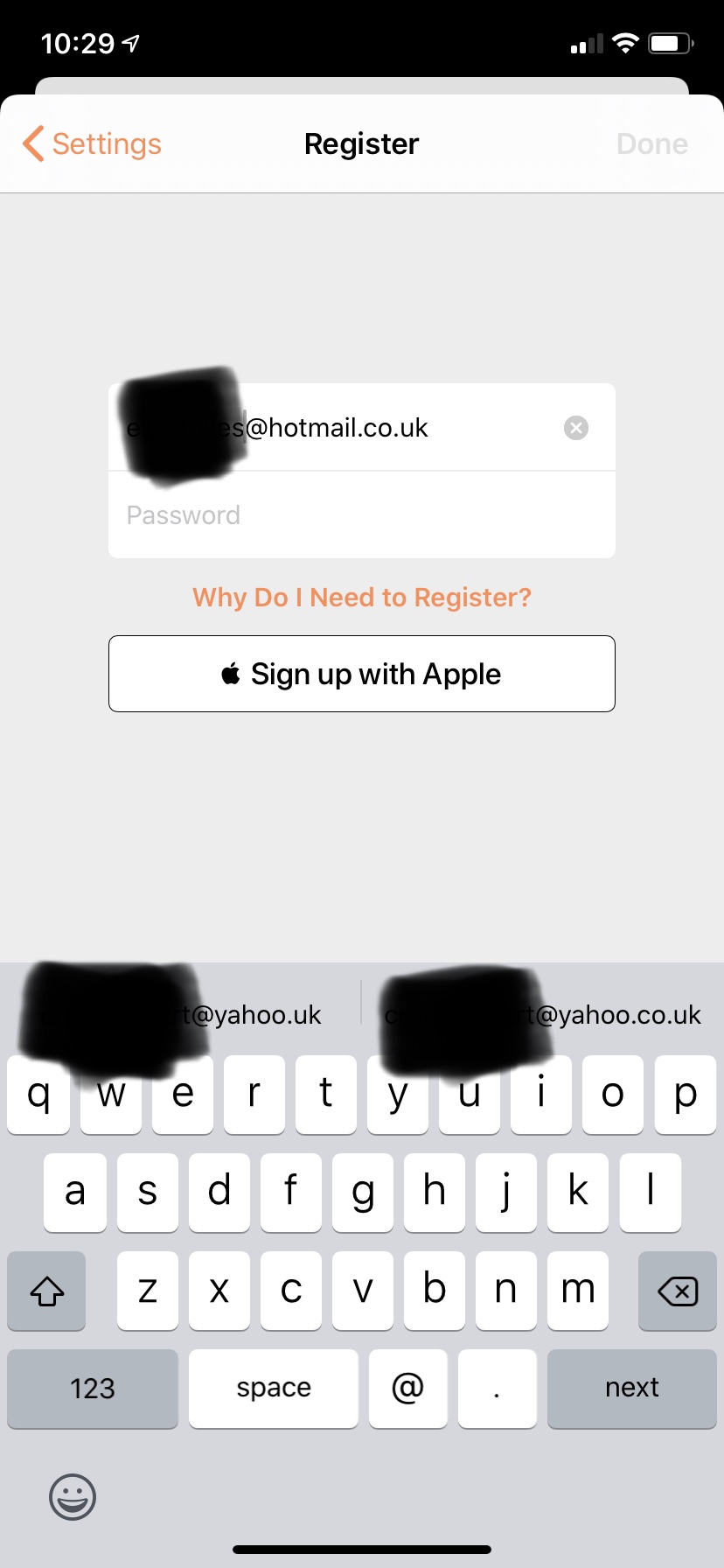The image size is (724, 1568).
Task: Tap the Apple logo on the sign up button
Action: (232, 674)
